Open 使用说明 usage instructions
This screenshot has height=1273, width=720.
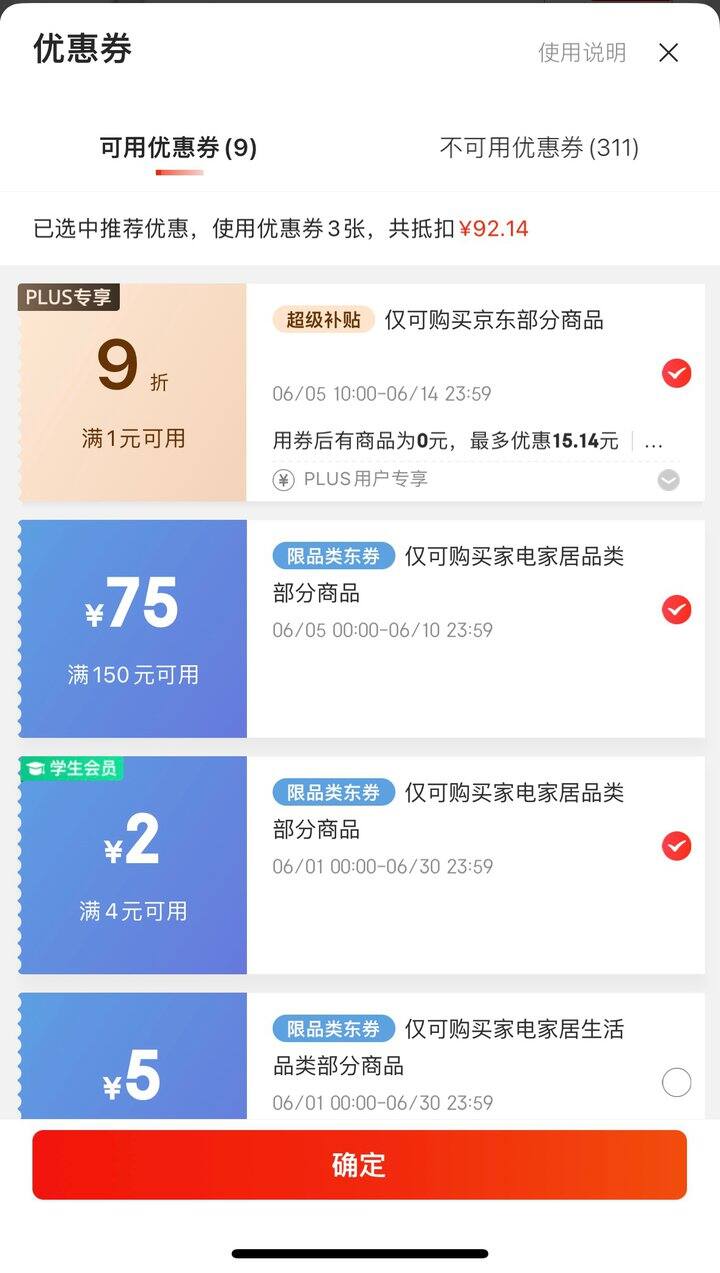point(582,53)
